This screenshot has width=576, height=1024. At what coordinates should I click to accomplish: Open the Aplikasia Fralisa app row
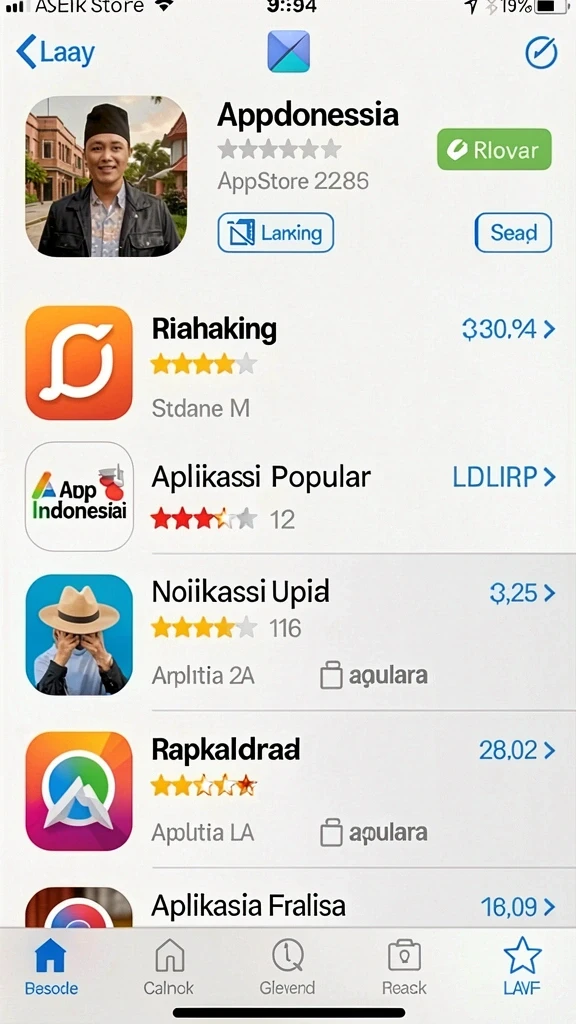coord(288,899)
